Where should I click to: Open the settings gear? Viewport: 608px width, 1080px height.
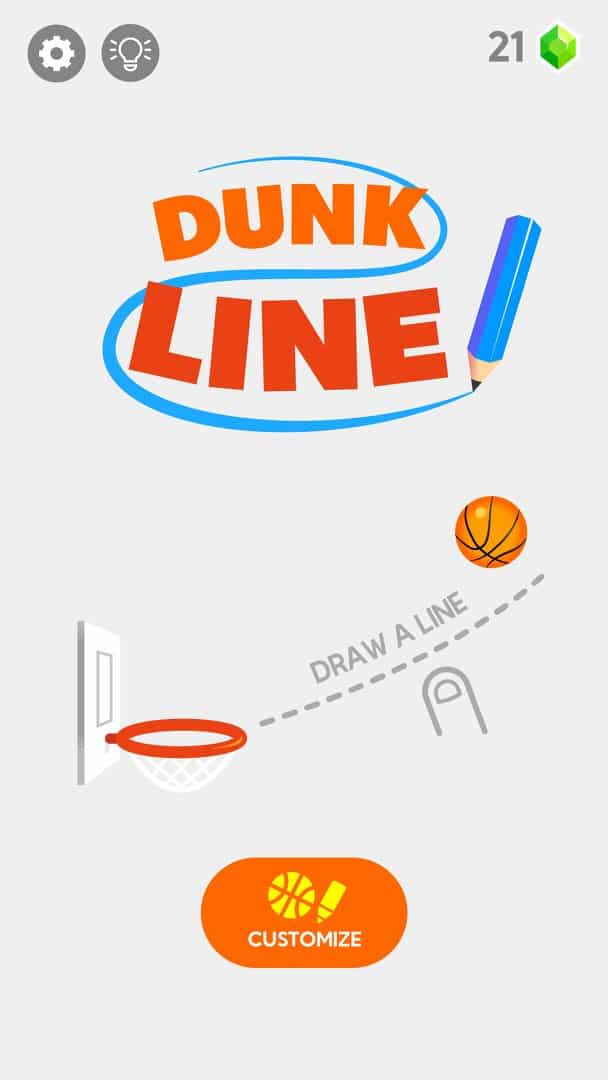pyautogui.click(x=56, y=53)
